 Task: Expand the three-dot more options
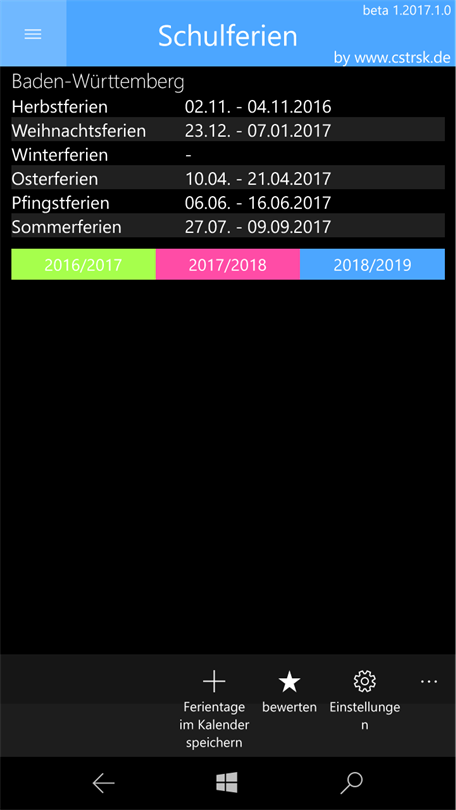[429, 682]
